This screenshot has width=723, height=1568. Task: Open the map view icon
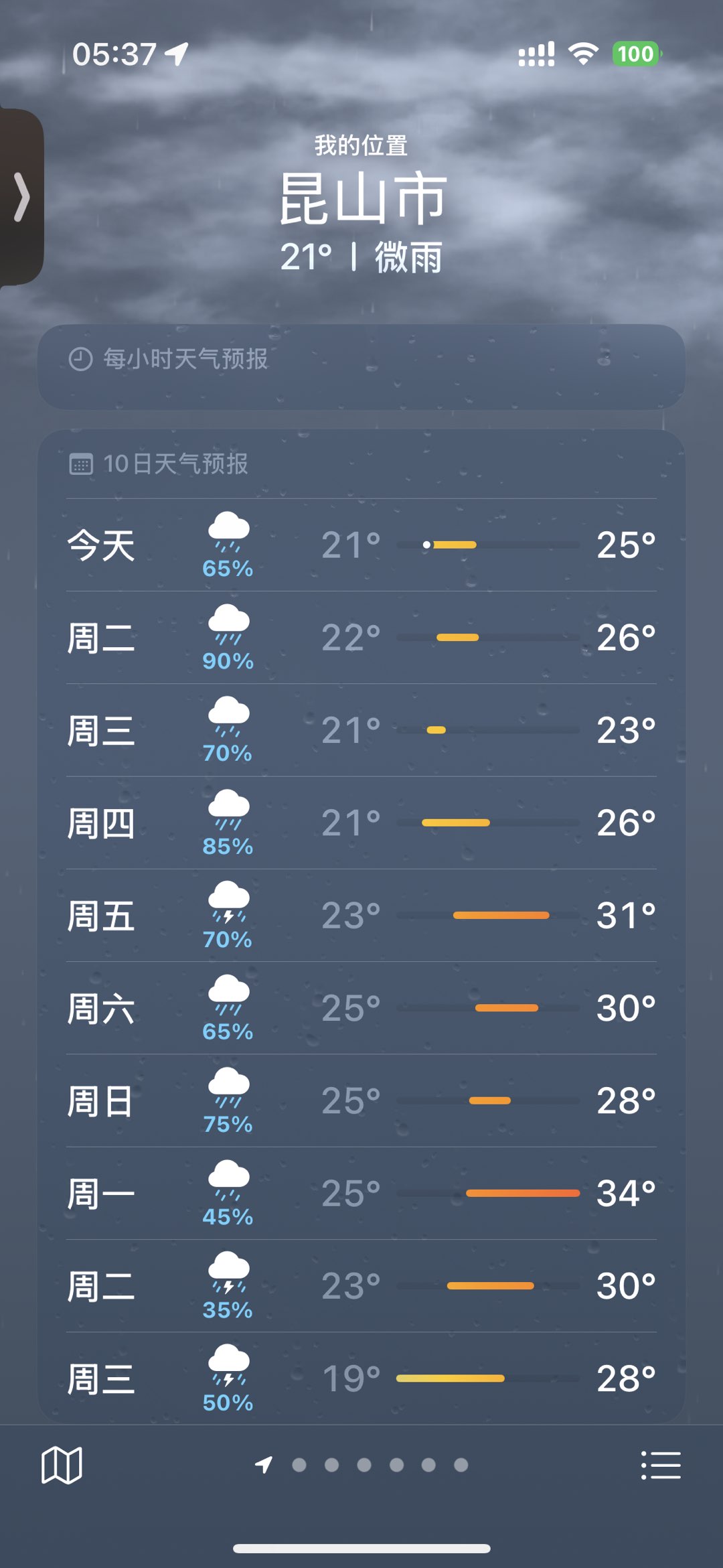(62, 1465)
